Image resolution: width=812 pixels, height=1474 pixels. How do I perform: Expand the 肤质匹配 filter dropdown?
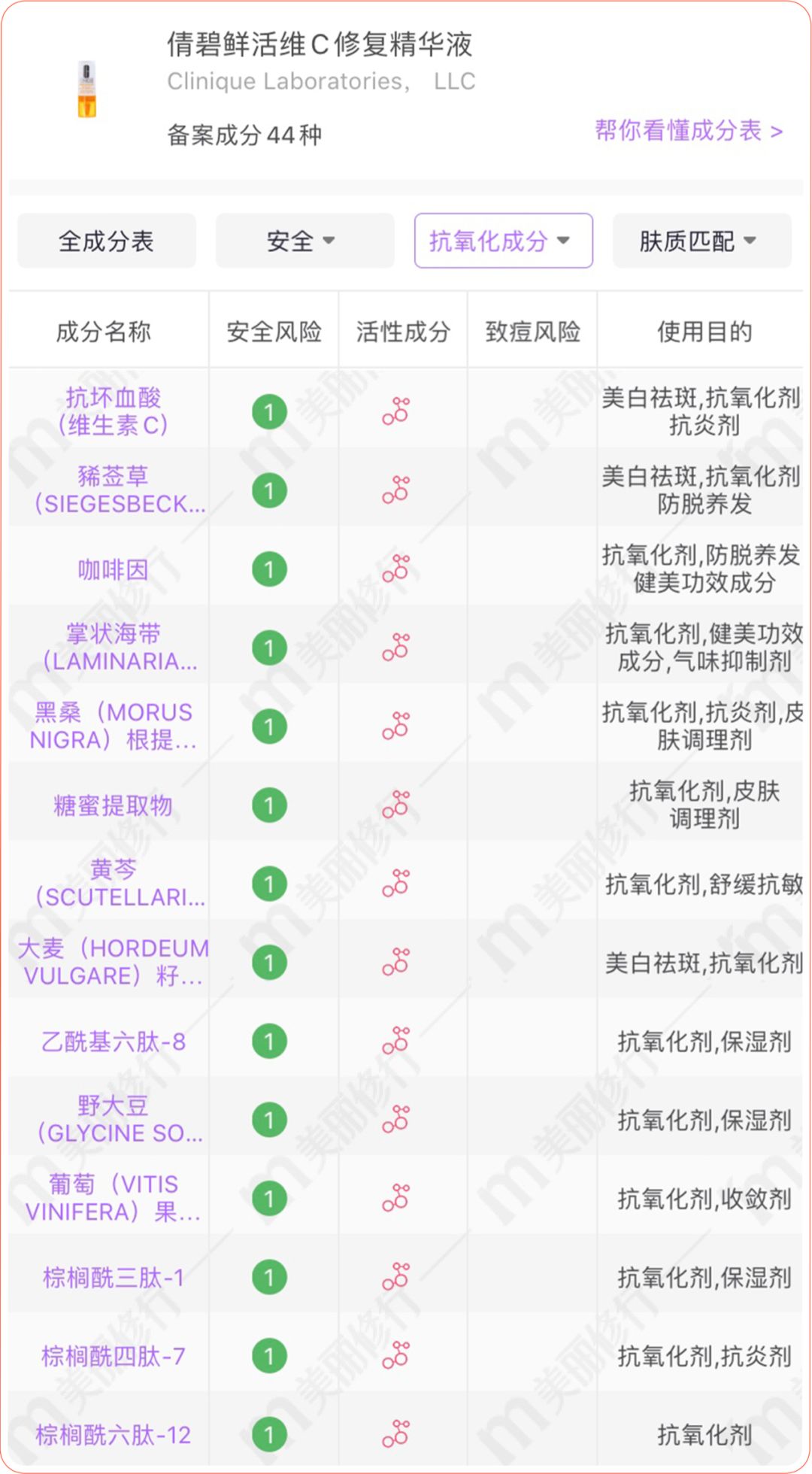coord(701,241)
